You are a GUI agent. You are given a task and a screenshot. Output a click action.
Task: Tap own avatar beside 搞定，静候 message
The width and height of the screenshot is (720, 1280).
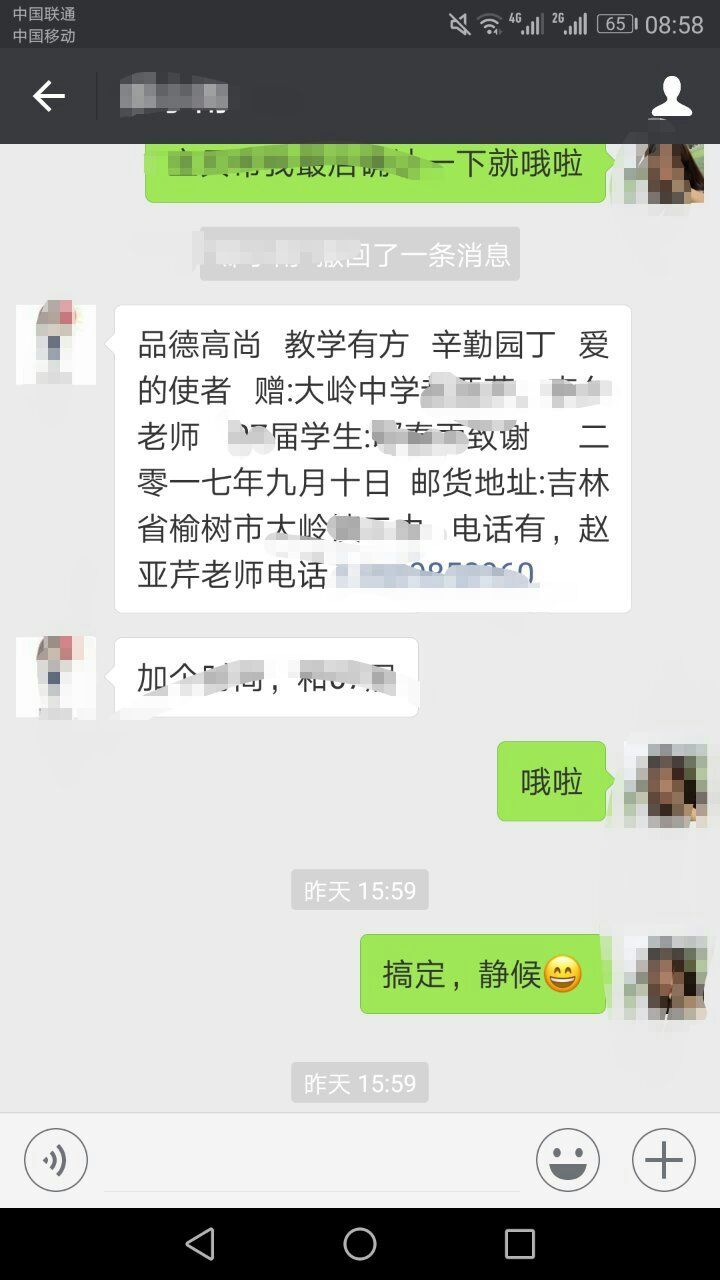[x=664, y=977]
